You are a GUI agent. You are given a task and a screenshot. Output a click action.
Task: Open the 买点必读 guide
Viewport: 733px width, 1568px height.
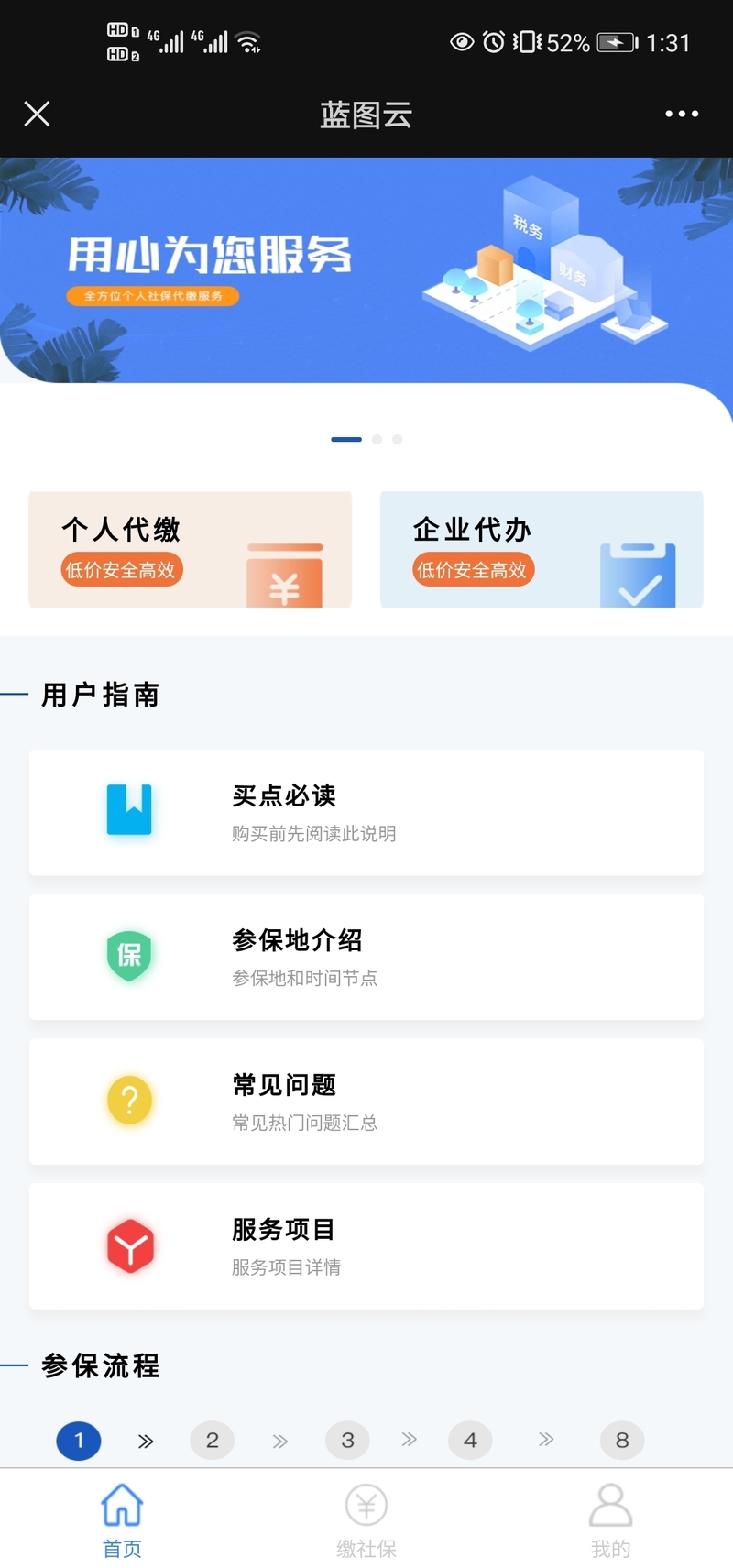point(366,812)
